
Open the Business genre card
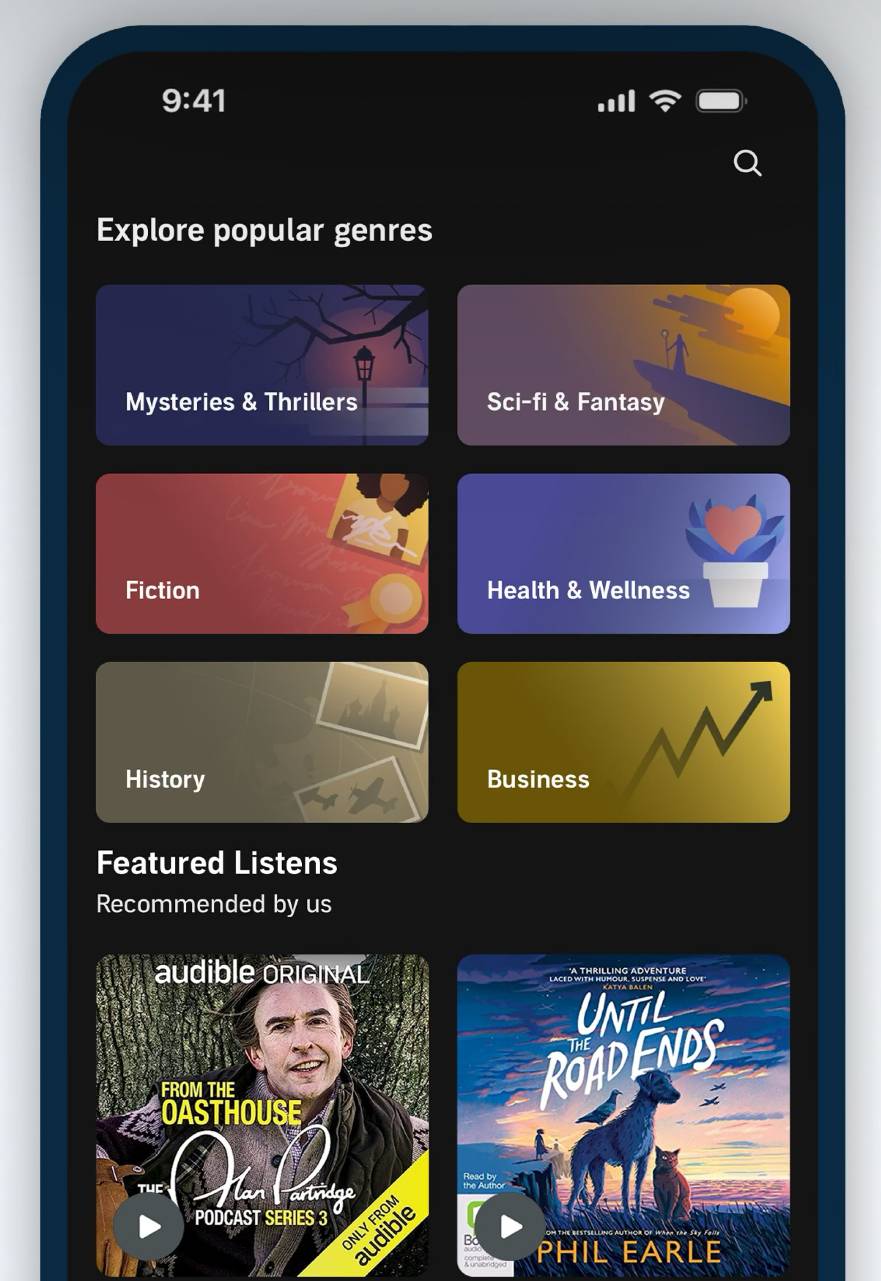pyautogui.click(x=623, y=742)
